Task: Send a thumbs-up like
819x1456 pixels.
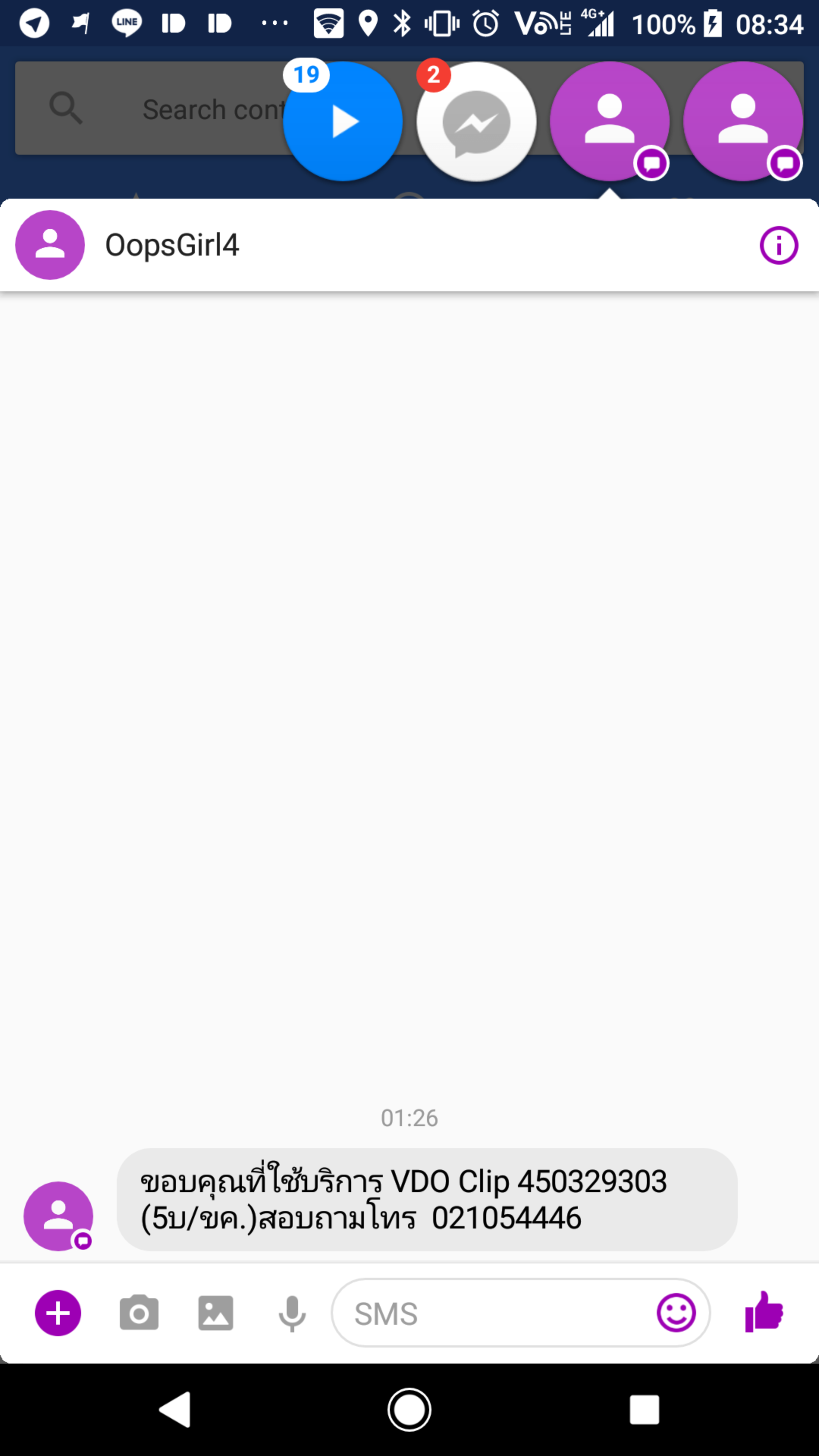Action: click(x=764, y=1311)
